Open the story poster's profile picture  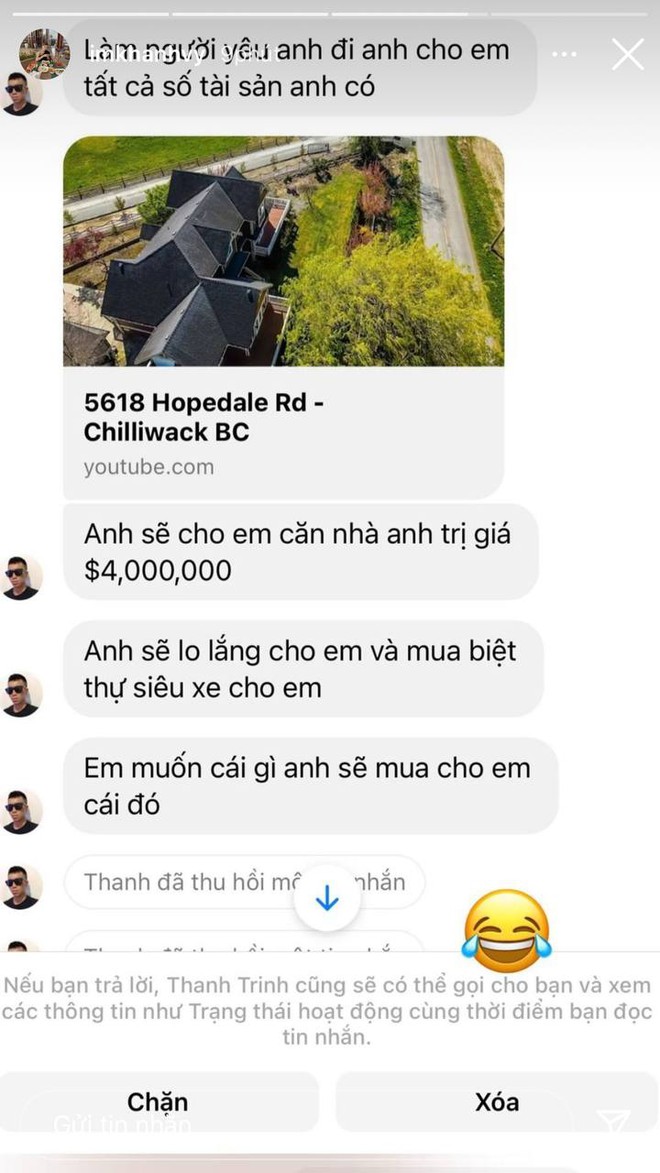click(x=44, y=54)
